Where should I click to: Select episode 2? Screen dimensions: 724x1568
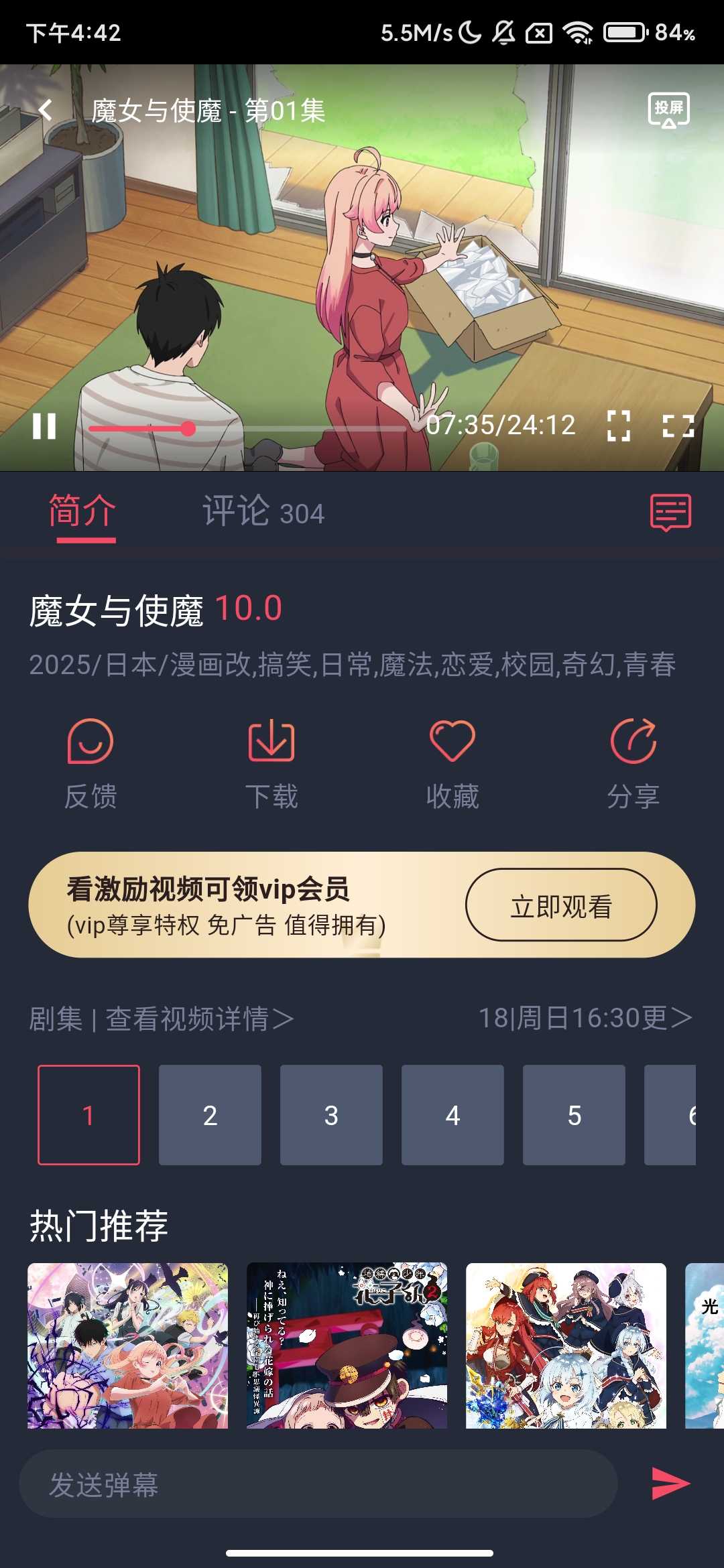[210, 1115]
